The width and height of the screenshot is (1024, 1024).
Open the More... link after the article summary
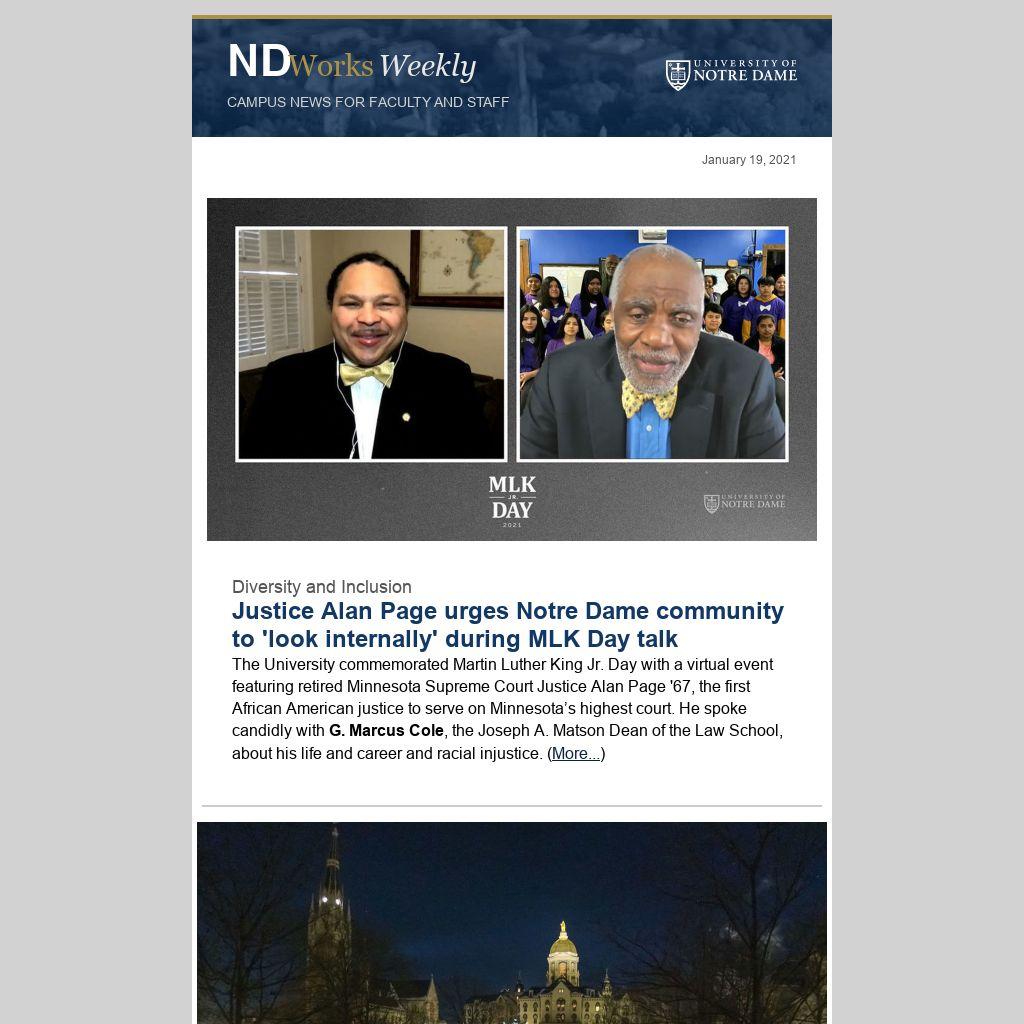coord(576,754)
